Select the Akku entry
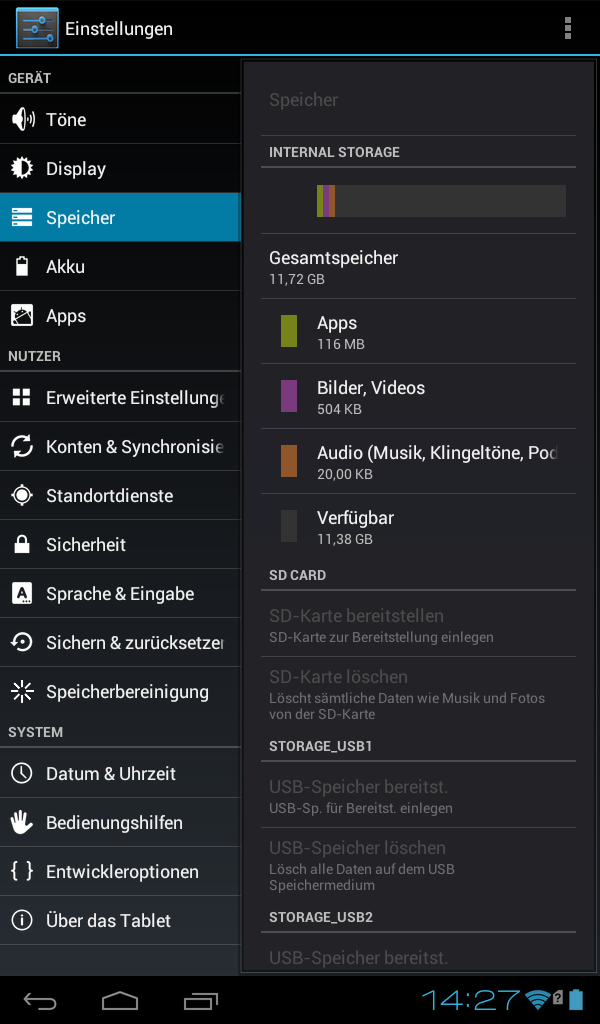Image resolution: width=600 pixels, height=1024 pixels. tap(120, 267)
